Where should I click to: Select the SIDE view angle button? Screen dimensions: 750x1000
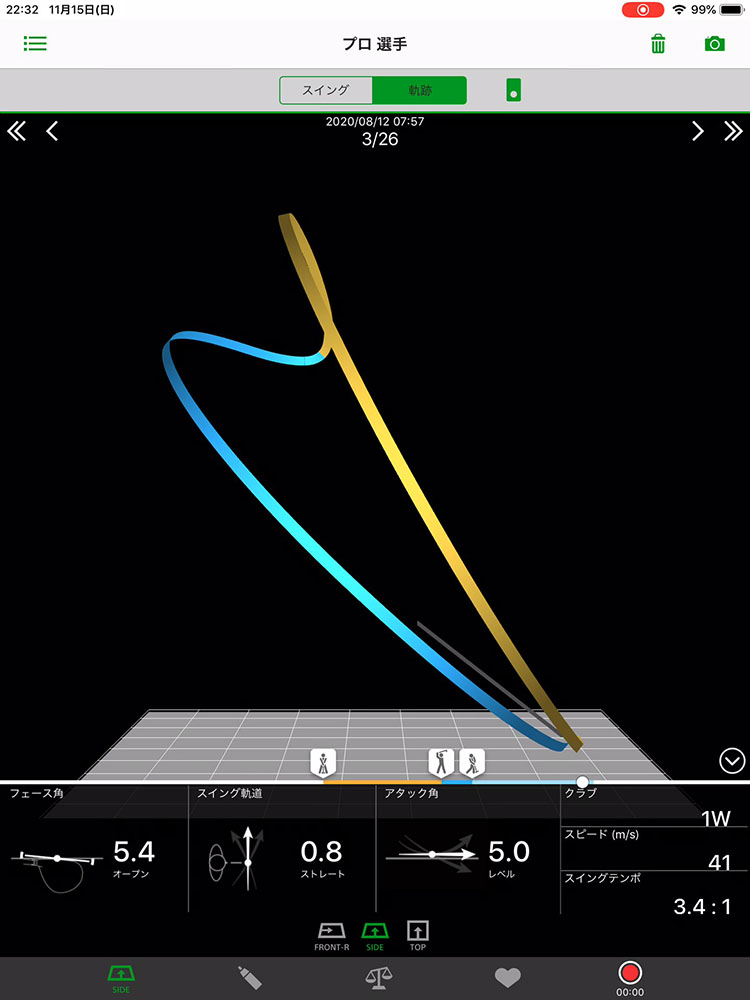tap(374, 935)
